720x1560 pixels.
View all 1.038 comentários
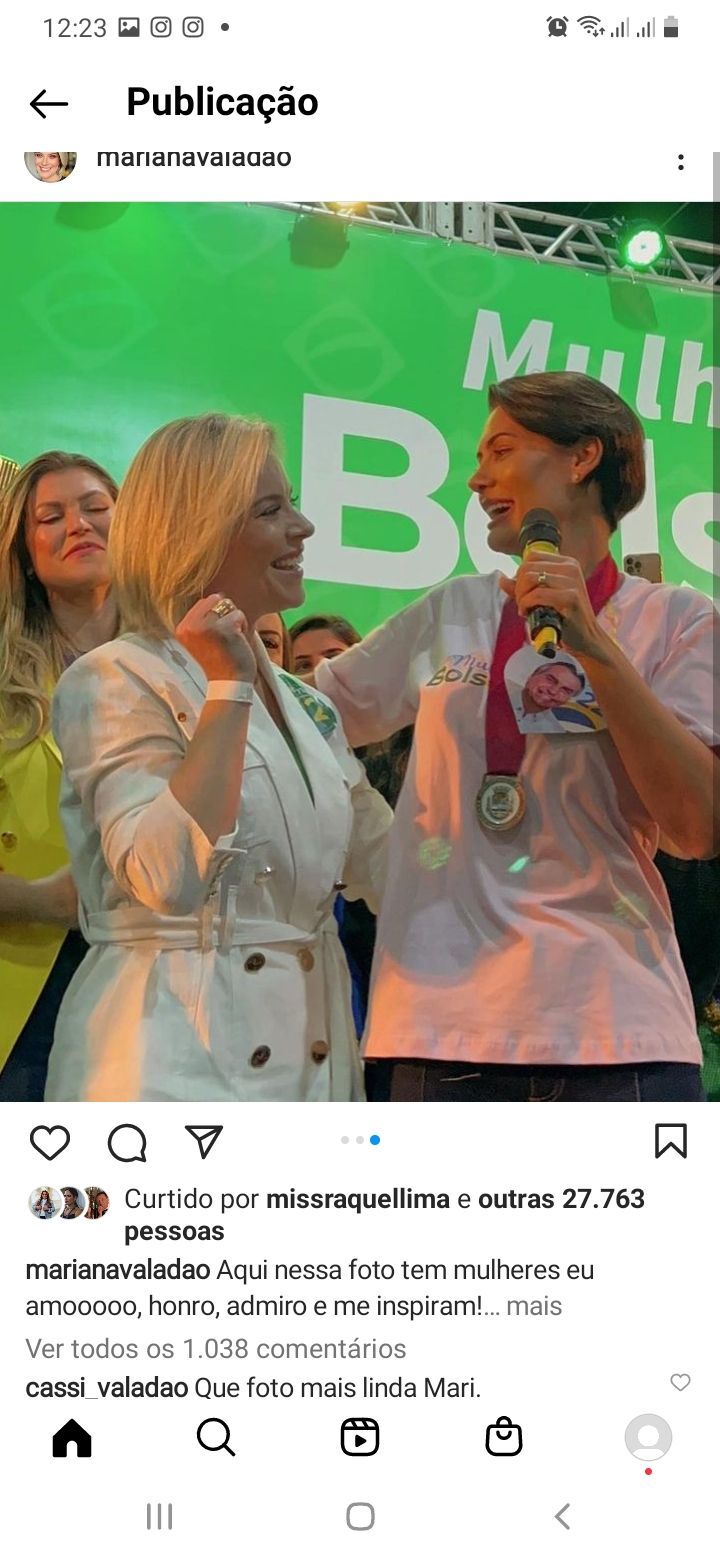click(x=216, y=1348)
